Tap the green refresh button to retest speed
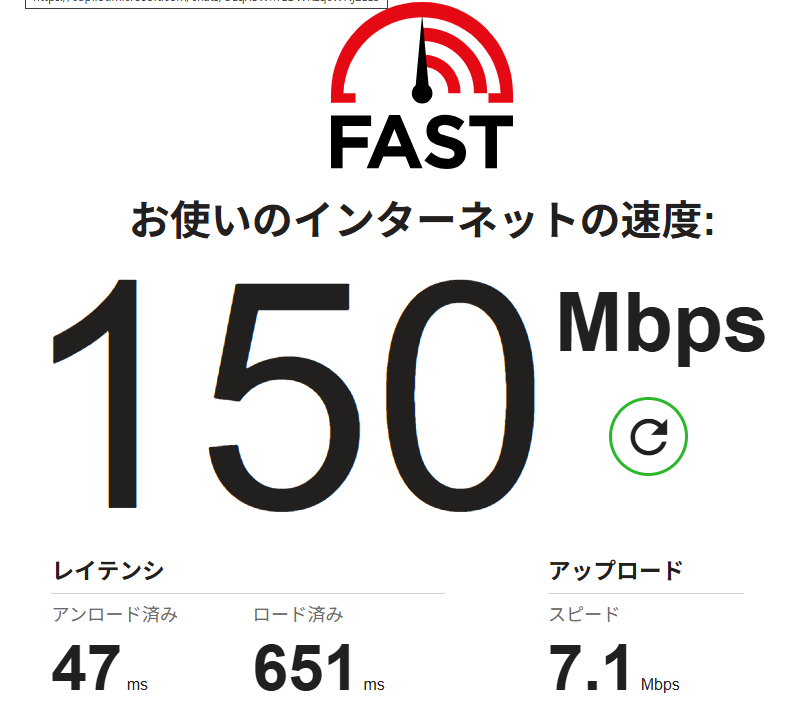Screen dimensions: 791x702 [648, 436]
